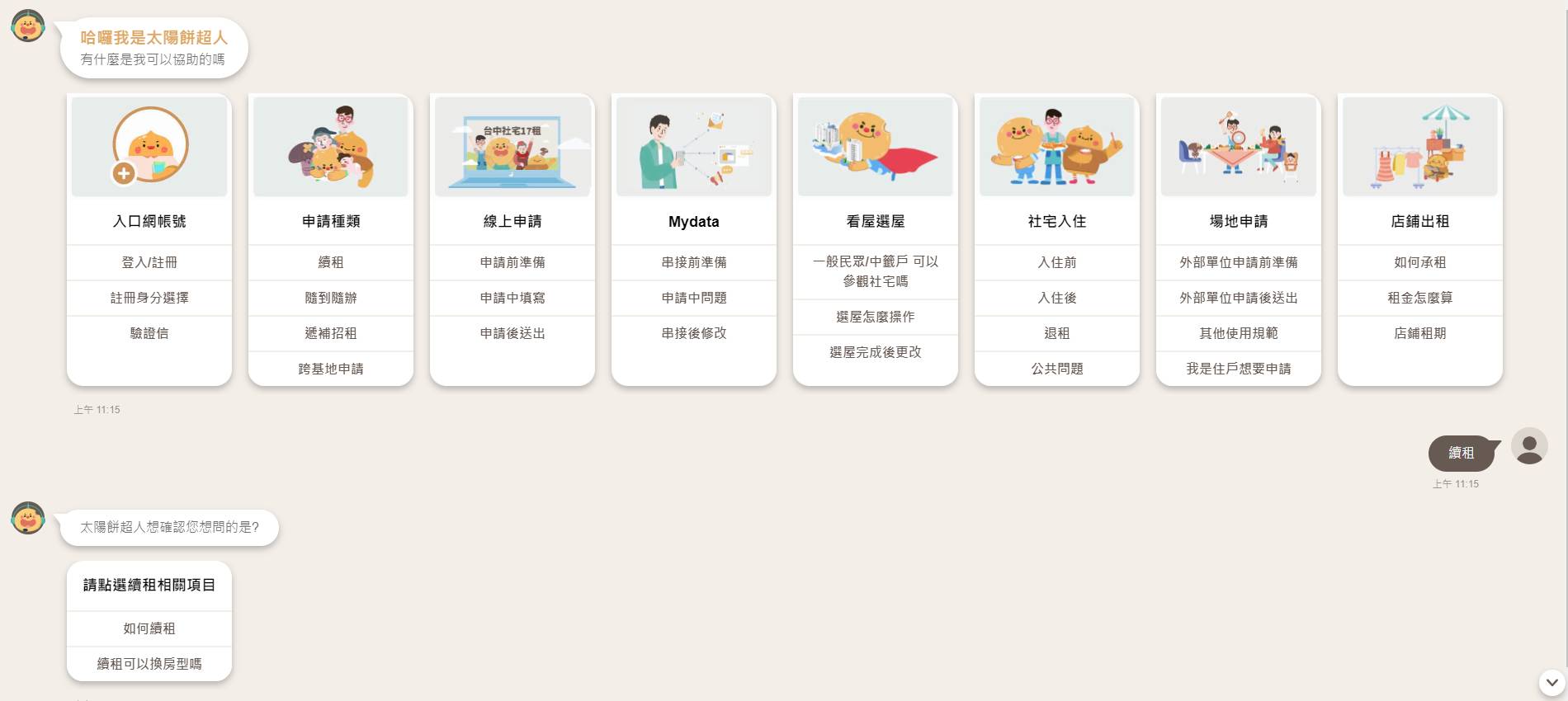Viewport: 1568px width, 701px height.
Task: Tap 申請前準備 under 線上申請
Action: pyautogui.click(x=512, y=262)
